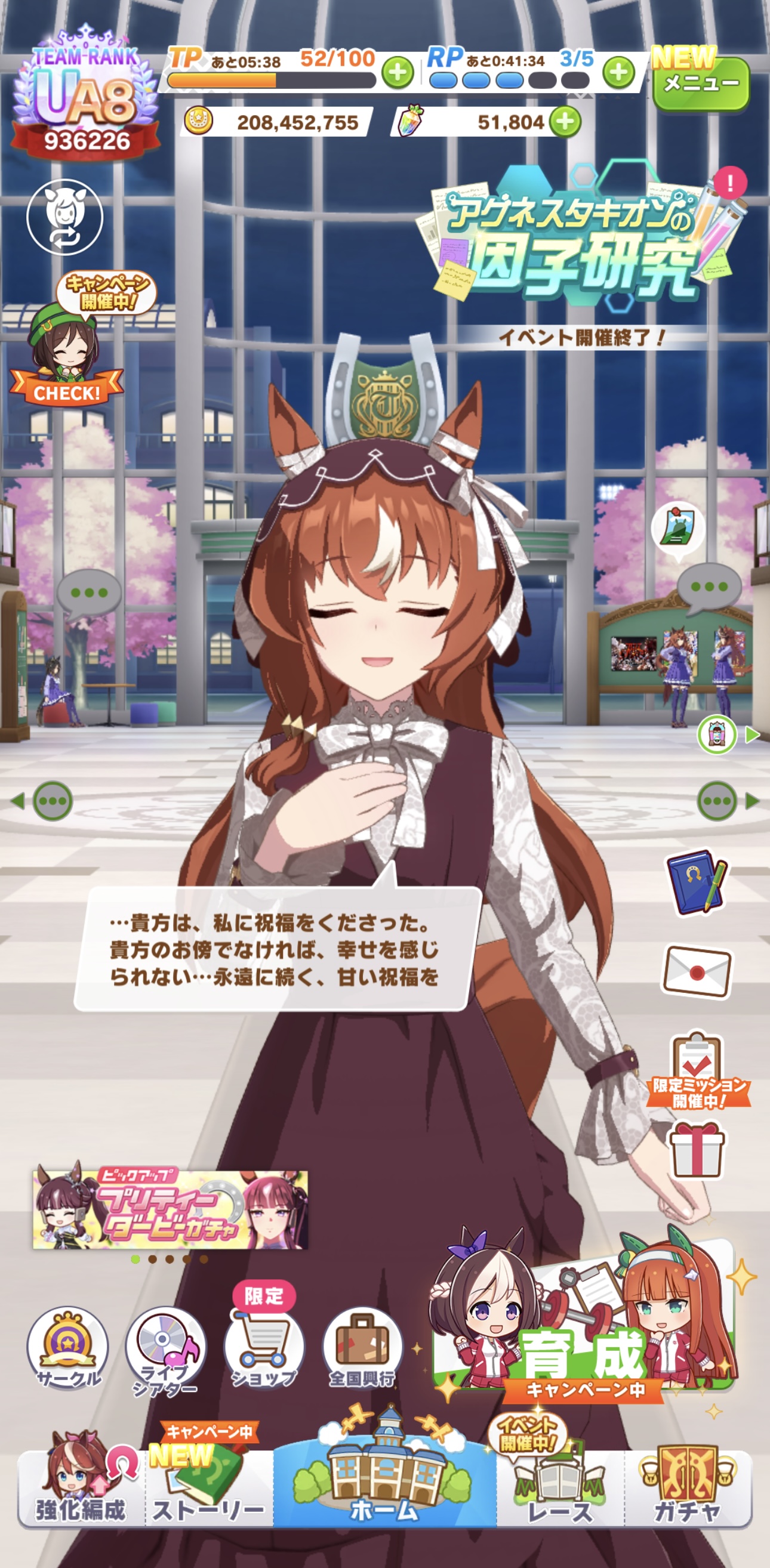
Task: Switch the home character icon
Action: tap(65, 217)
